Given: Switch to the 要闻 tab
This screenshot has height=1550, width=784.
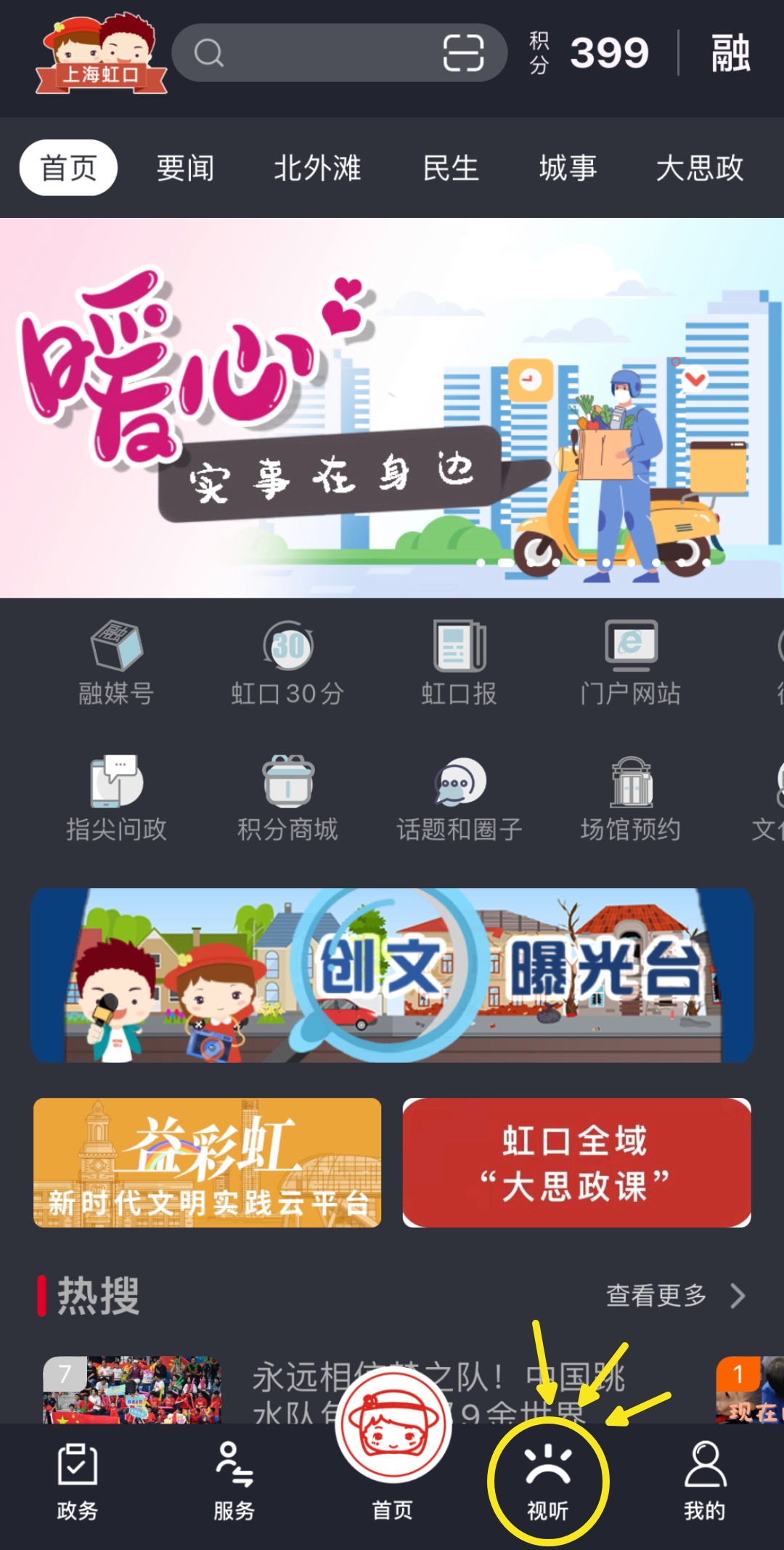Looking at the screenshot, I should pos(186,169).
